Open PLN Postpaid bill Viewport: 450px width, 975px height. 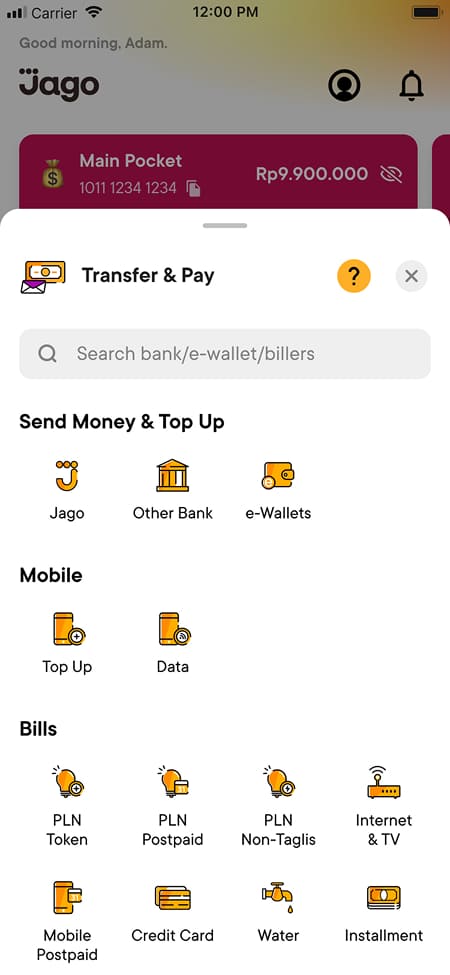pos(173,806)
